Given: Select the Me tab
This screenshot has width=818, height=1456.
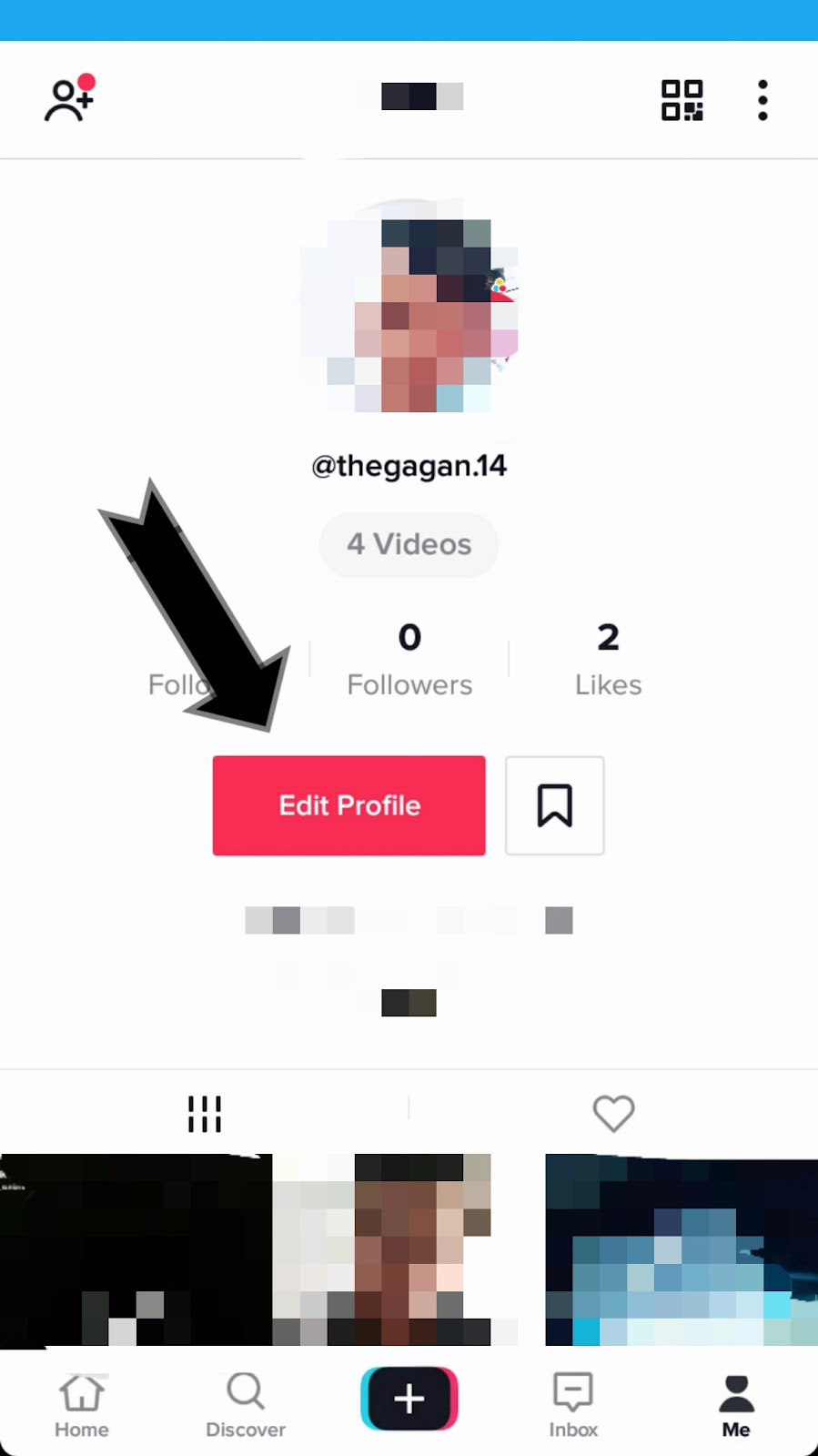Looking at the screenshot, I should [x=736, y=1405].
